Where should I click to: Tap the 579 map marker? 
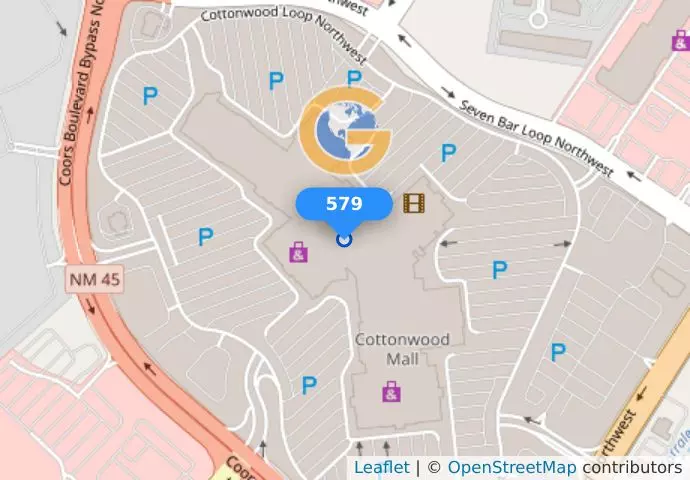(x=343, y=205)
